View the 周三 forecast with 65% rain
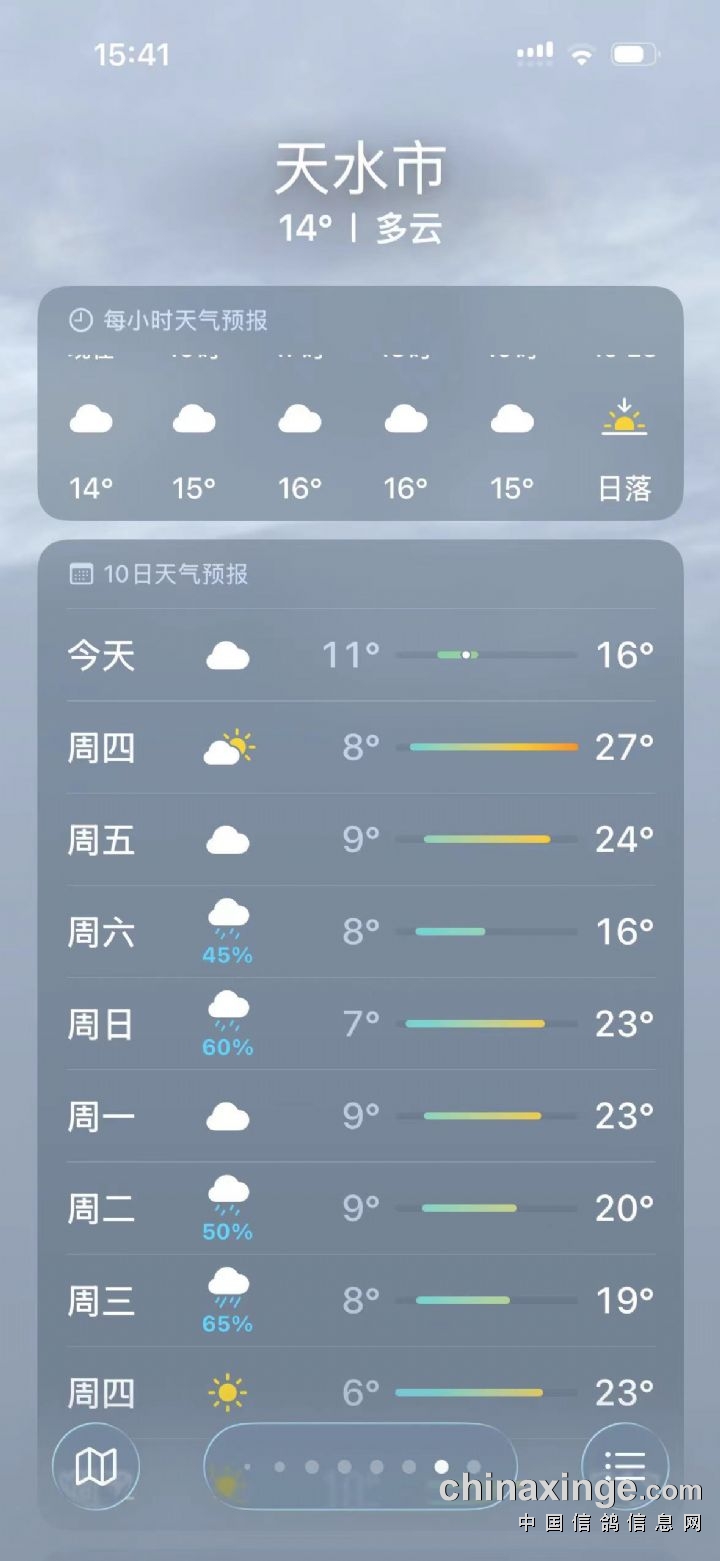The height and width of the screenshot is (1561, 720). pos(360,1300)
